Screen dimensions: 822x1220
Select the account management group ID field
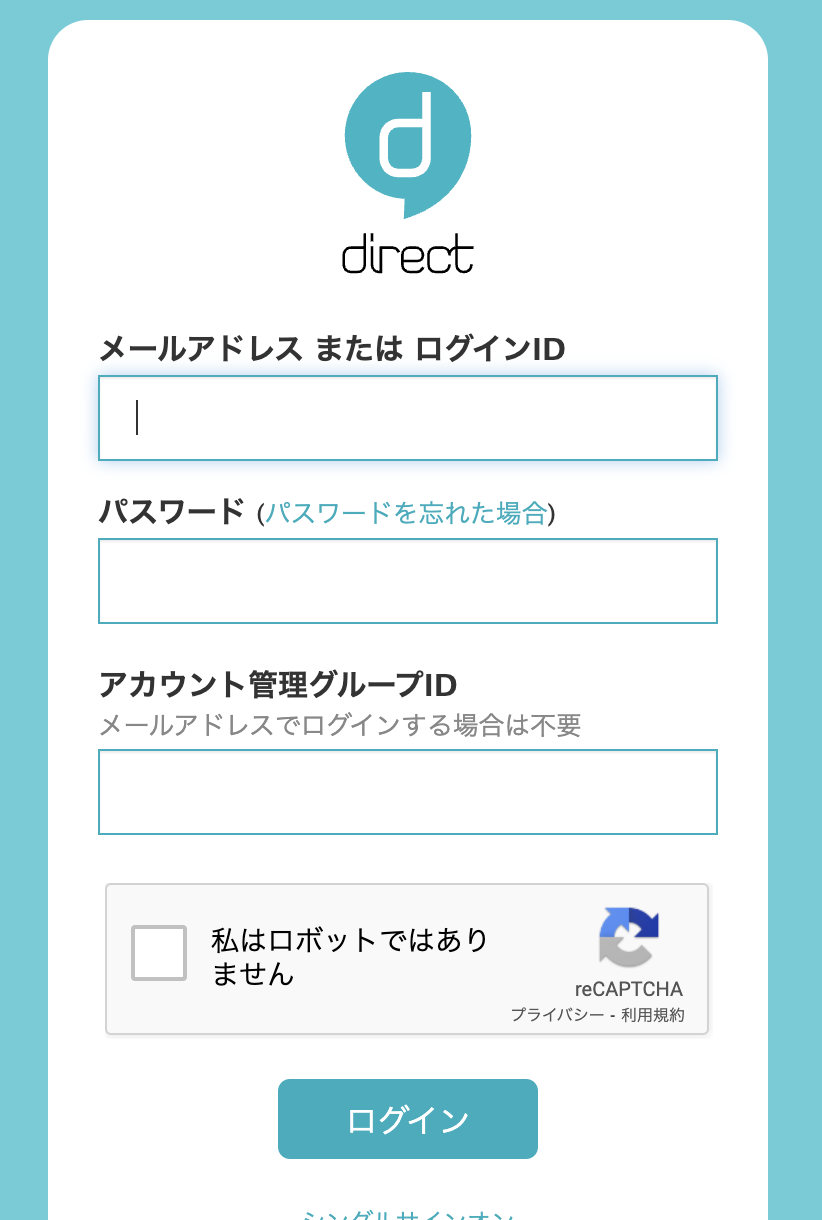click(408, 792)
